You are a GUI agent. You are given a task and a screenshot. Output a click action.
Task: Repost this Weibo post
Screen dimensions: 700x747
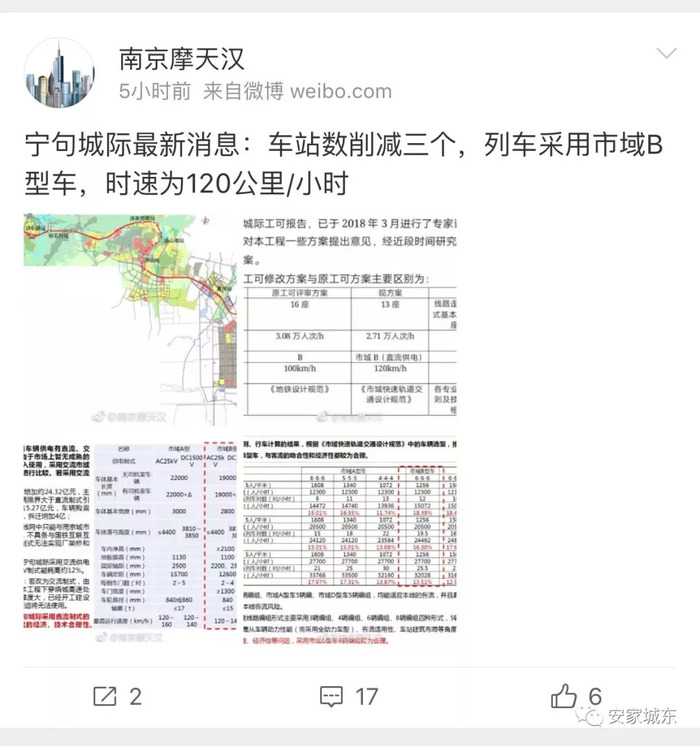117,696
